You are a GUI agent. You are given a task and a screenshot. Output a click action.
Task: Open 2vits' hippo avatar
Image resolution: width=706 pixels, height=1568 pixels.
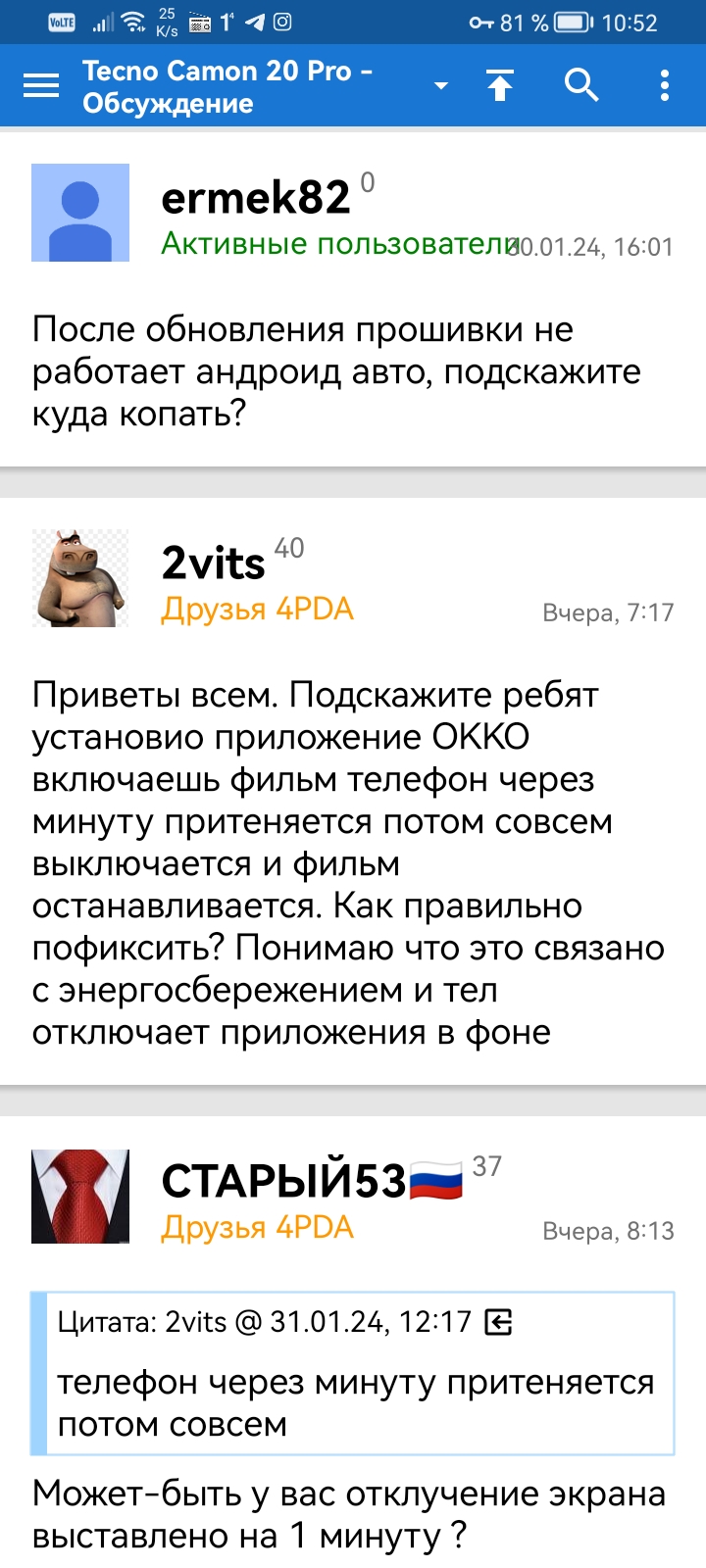click(80, 578)
